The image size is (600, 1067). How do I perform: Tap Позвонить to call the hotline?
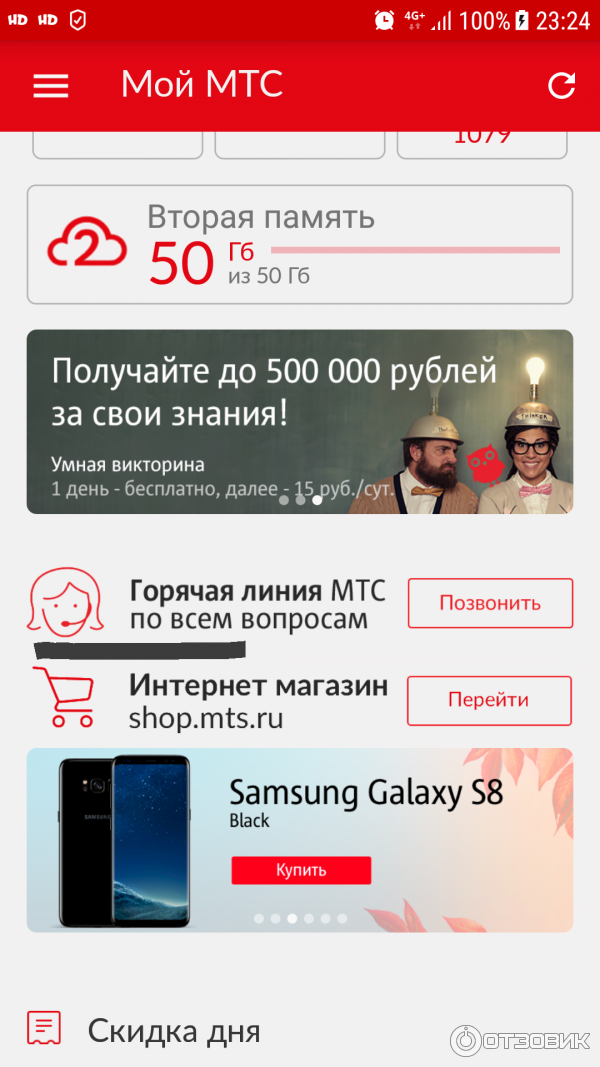pyautogui.click(x=489, y=603)
